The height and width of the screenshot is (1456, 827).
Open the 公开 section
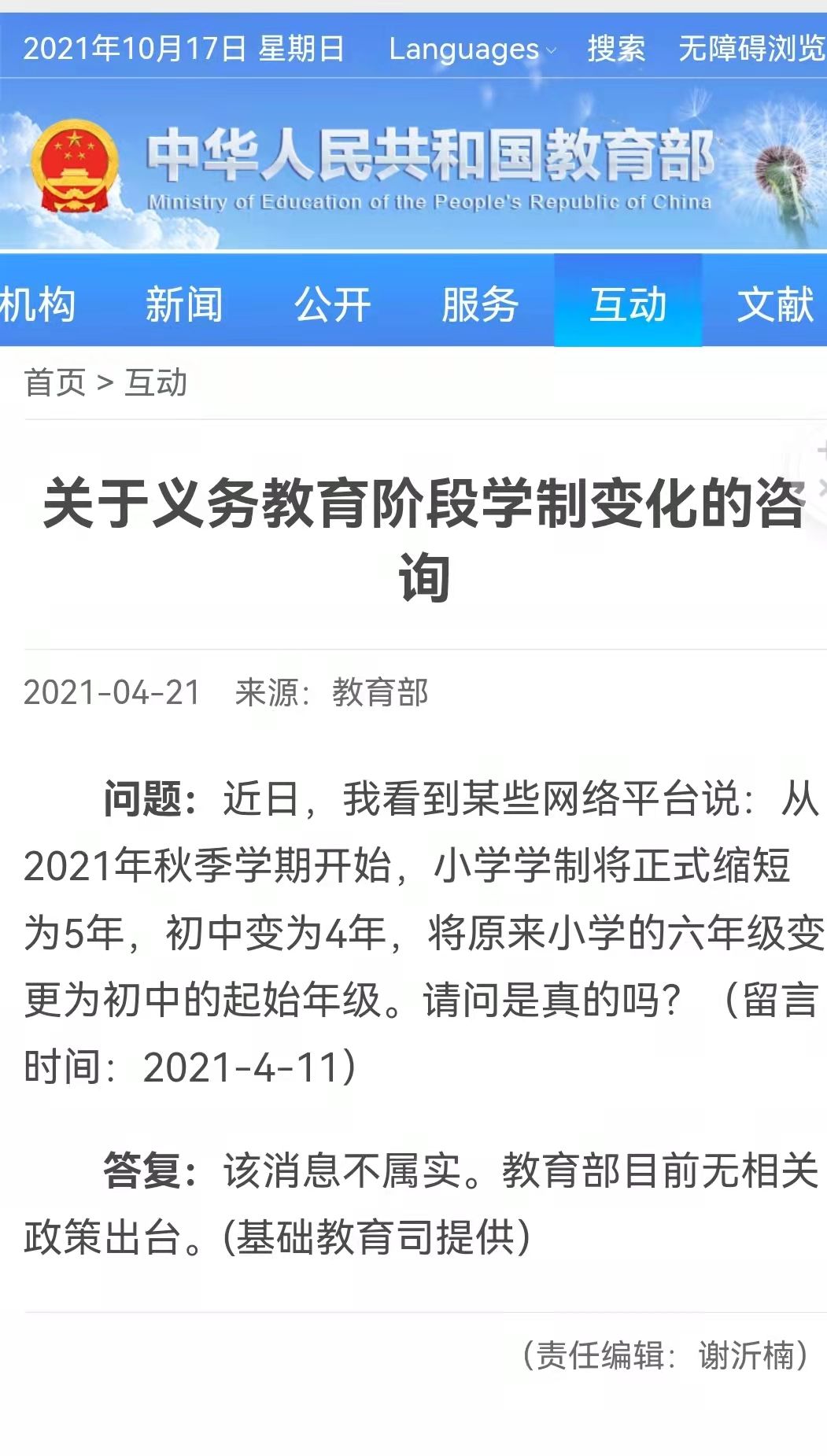click(x=332, y=304)
